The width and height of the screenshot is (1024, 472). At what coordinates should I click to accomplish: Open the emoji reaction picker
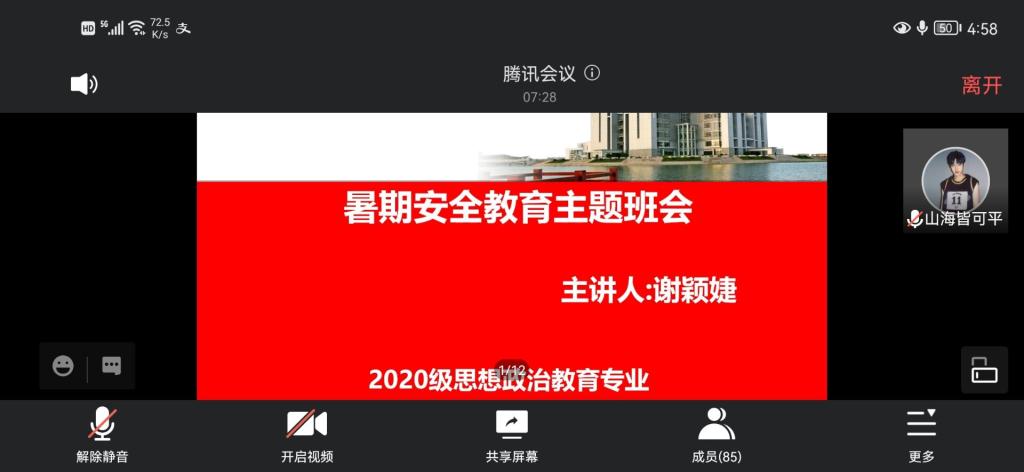pyautogui.click(x=63, y=366)
